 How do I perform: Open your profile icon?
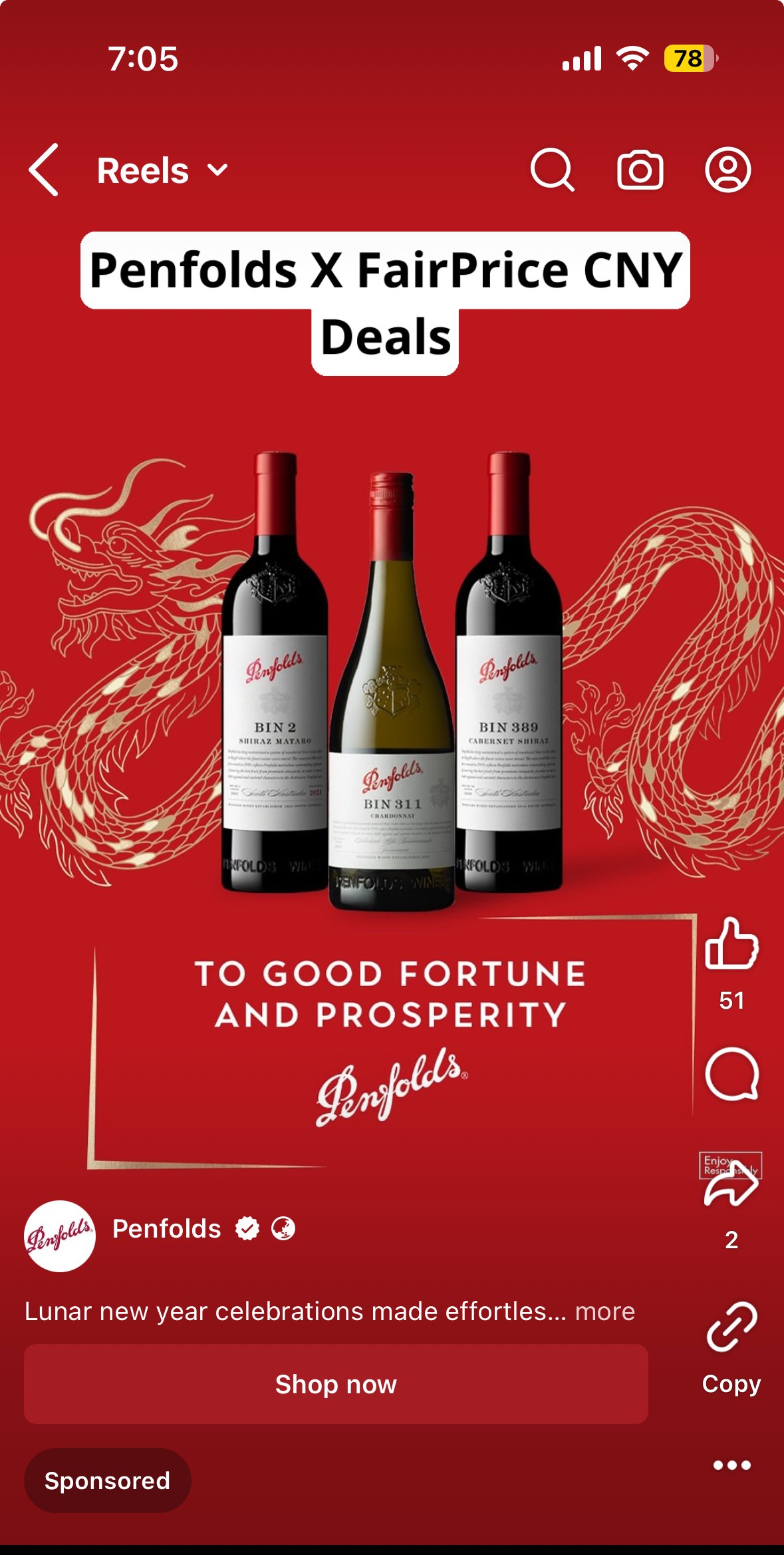click(x=727, y=170)
